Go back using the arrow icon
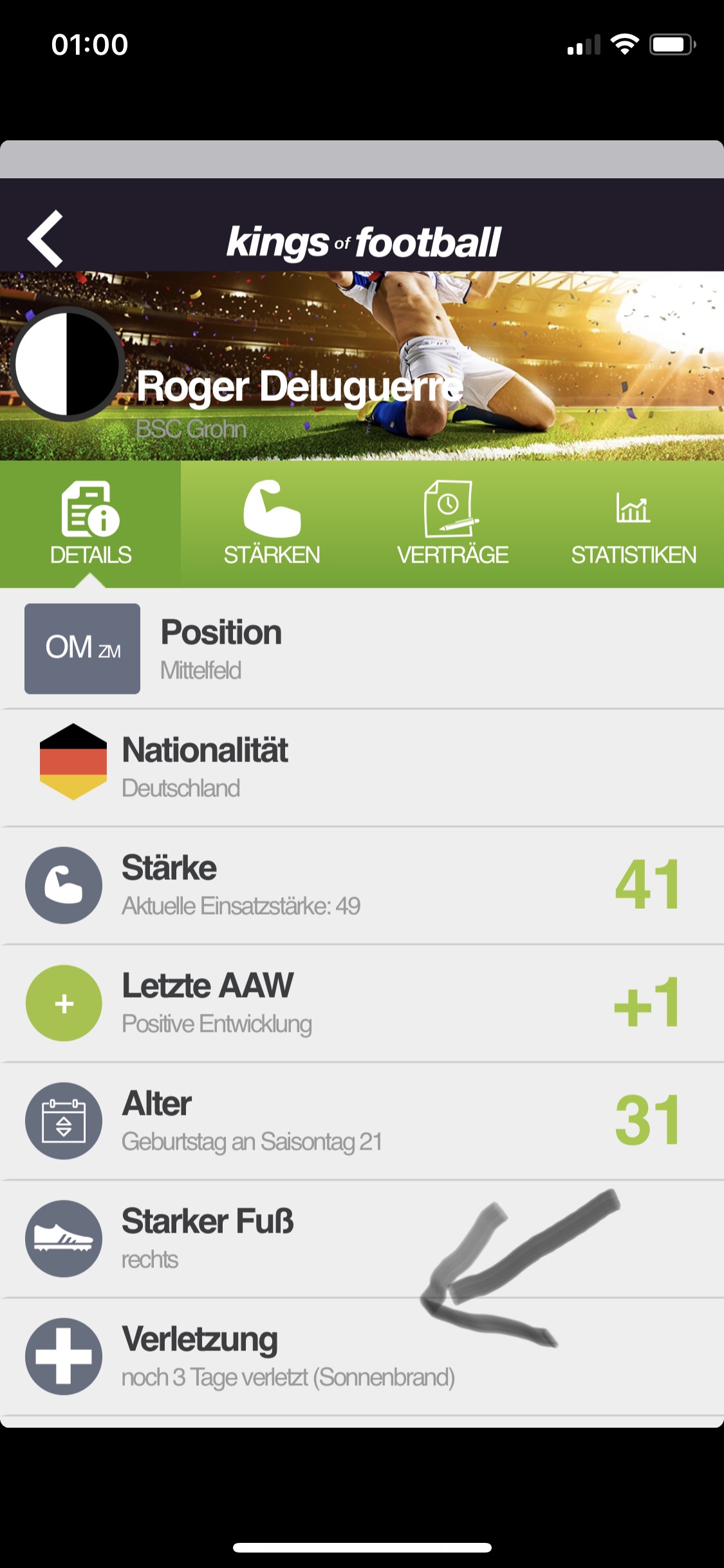The width and height of the screenshot is (724, 1568). point(45,238)
